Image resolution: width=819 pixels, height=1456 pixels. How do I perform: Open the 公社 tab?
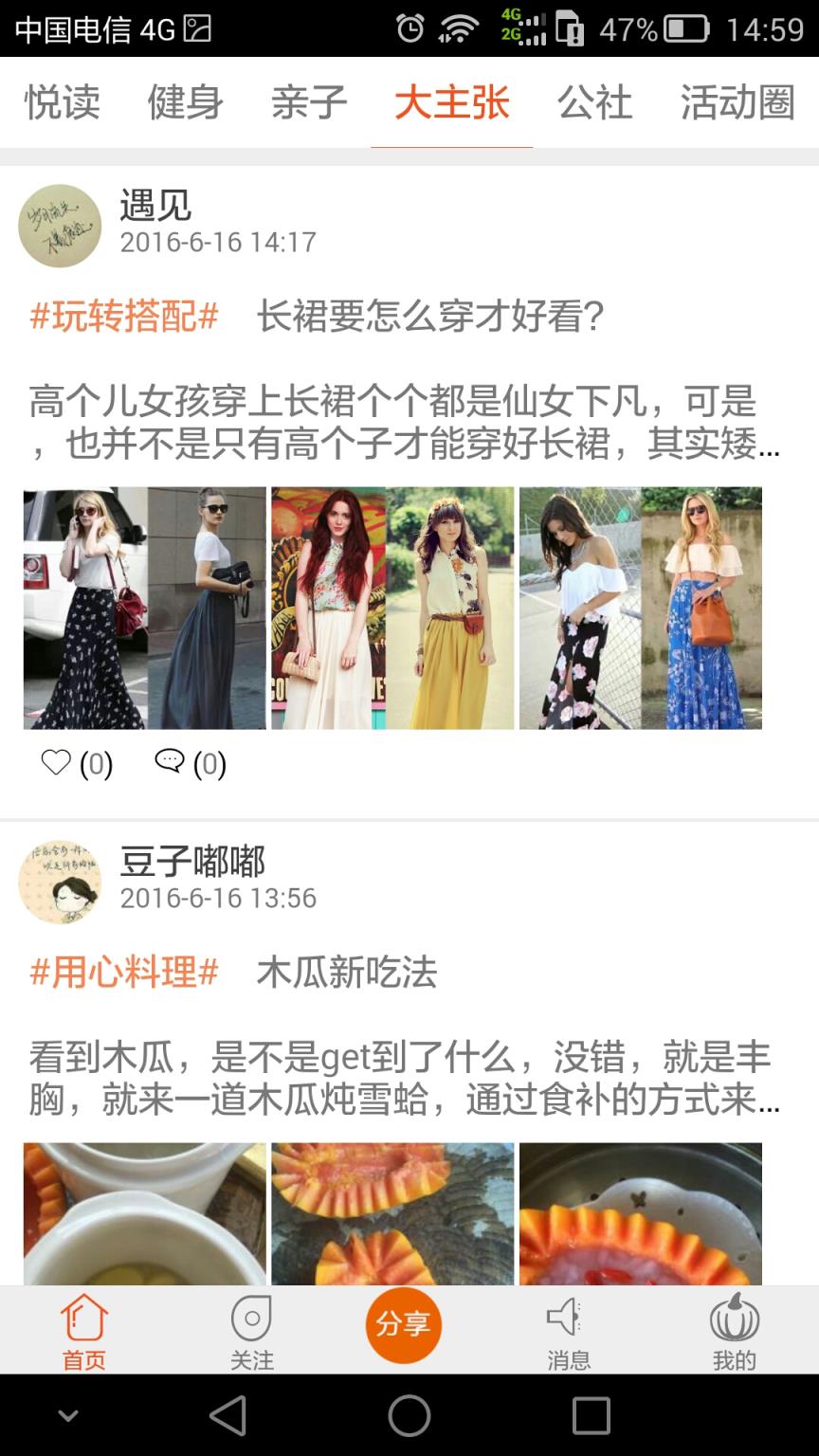tap(597, 102)
